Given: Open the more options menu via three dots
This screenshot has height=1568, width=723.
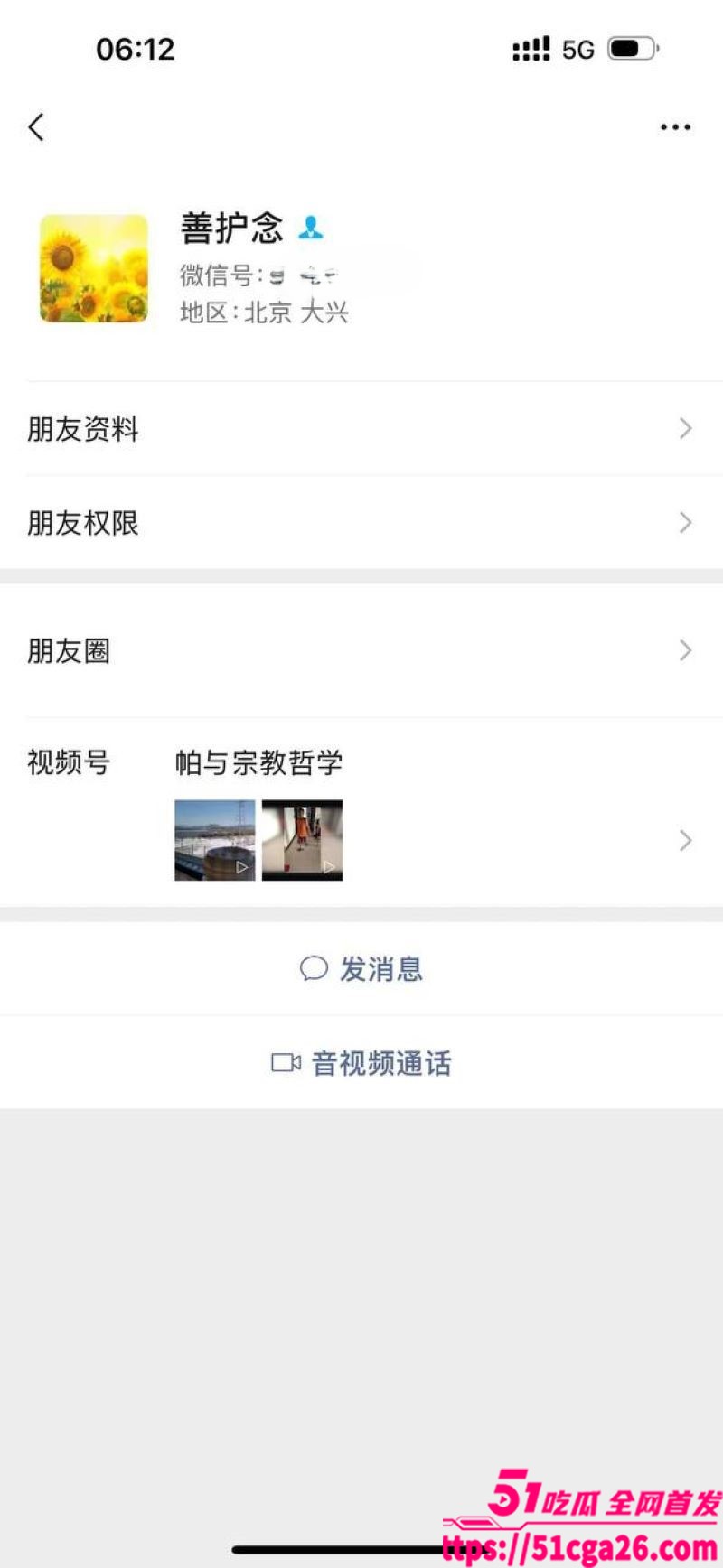Looking at the screenshot, I should [675, 126].
